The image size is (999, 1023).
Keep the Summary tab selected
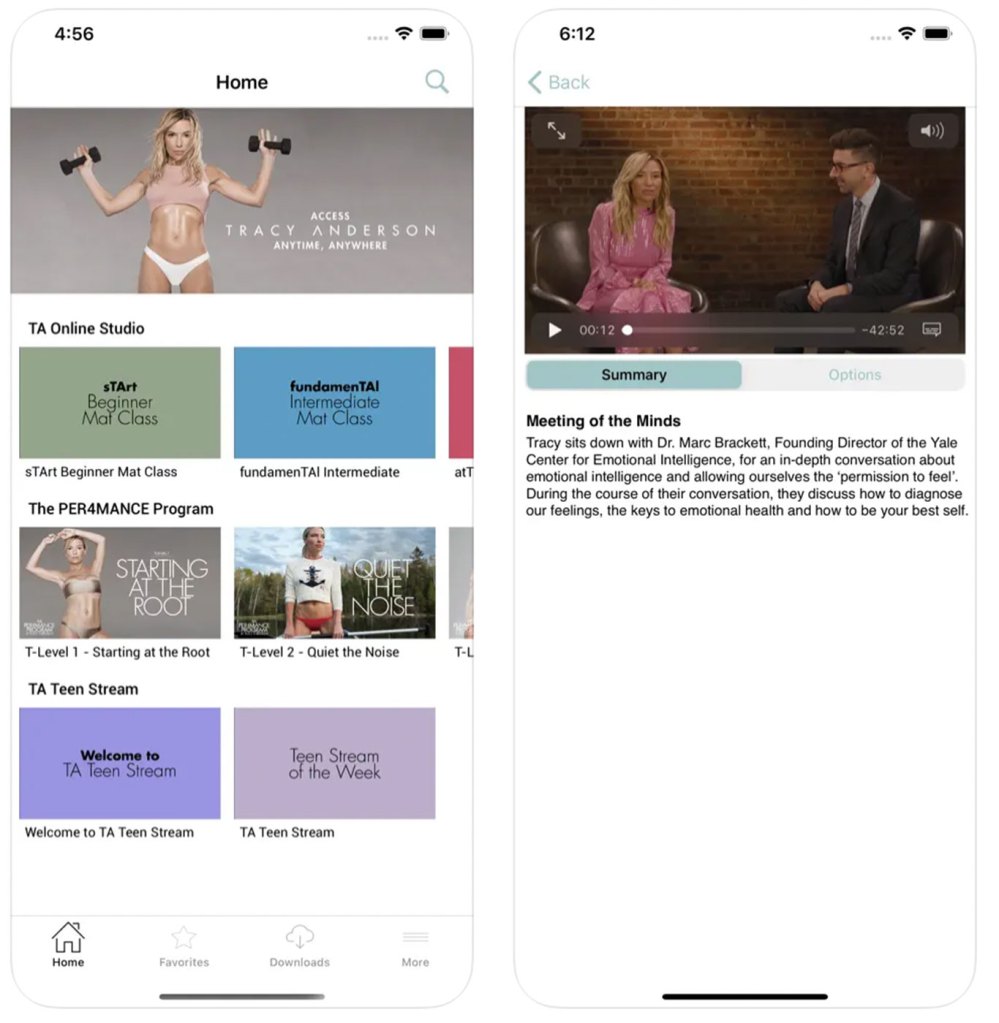634,375
